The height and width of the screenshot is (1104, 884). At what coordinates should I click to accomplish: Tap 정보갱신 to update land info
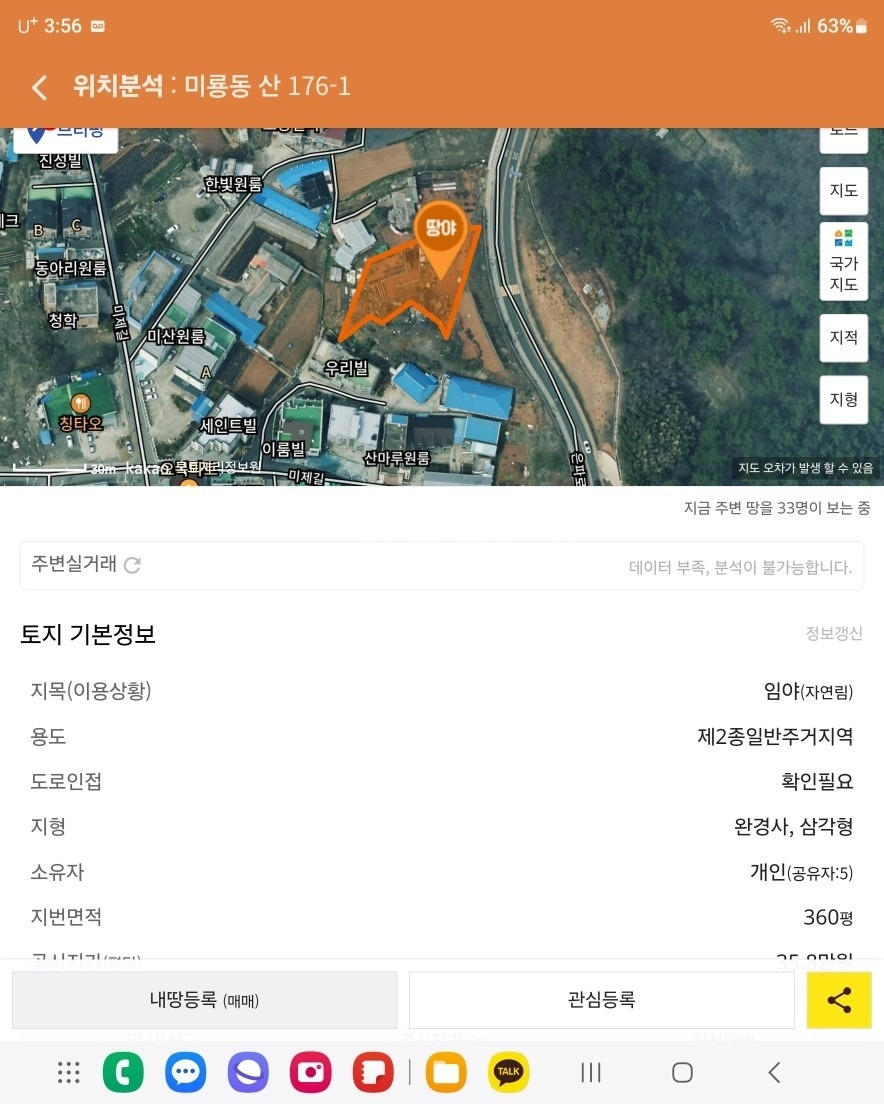click(833, 634)
